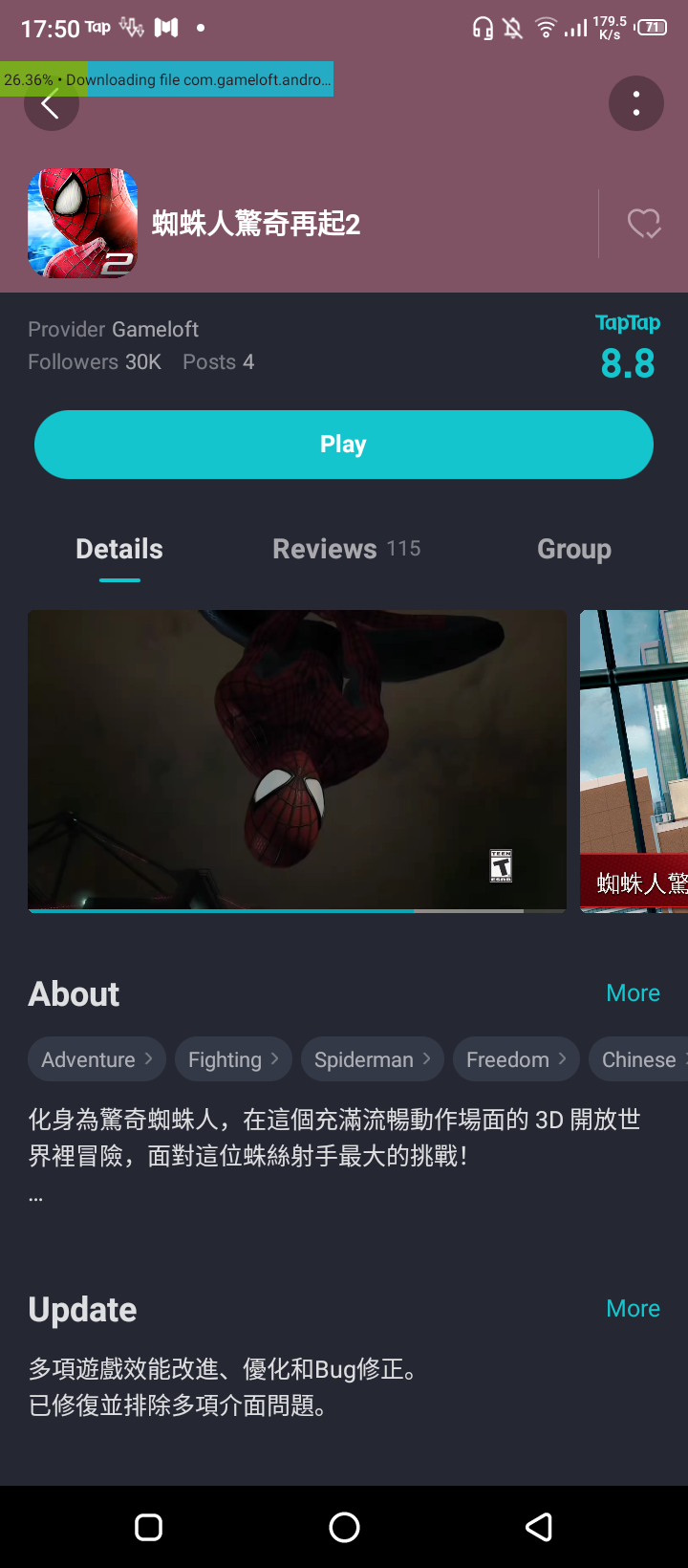Open the second screenshot with buildings
This screenshot has width=688, height=1568.
[634, 760]
